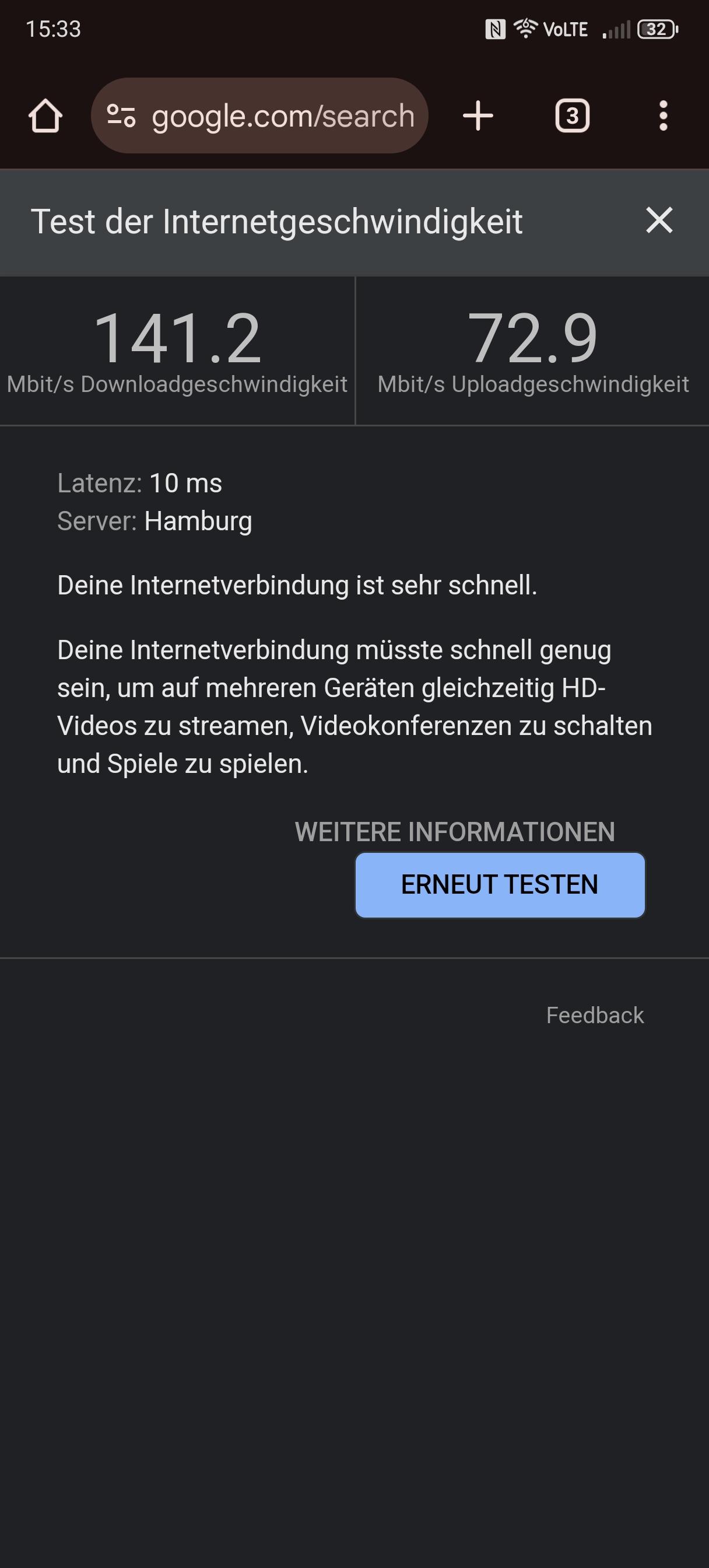Image resolution: width=709 pixels, height=1568 pixels.
Task: Go to the browser home page
Action: [45, 116]
